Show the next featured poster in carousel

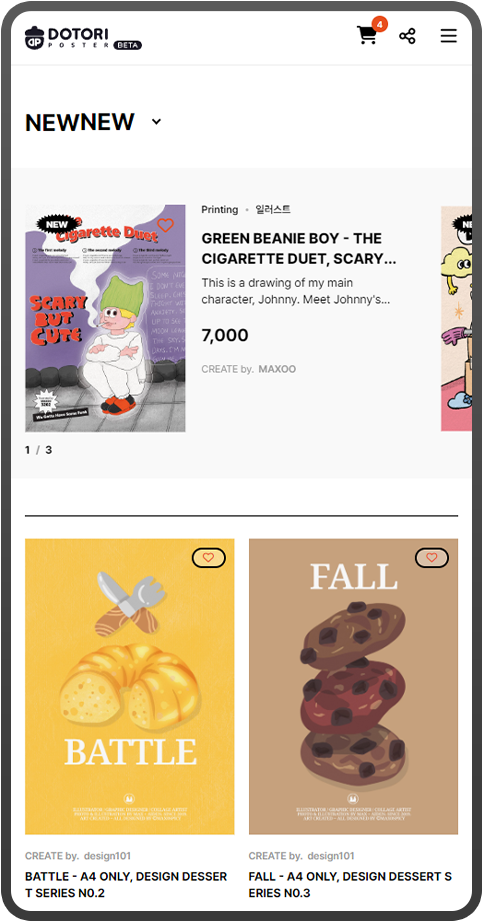point(457,318)
